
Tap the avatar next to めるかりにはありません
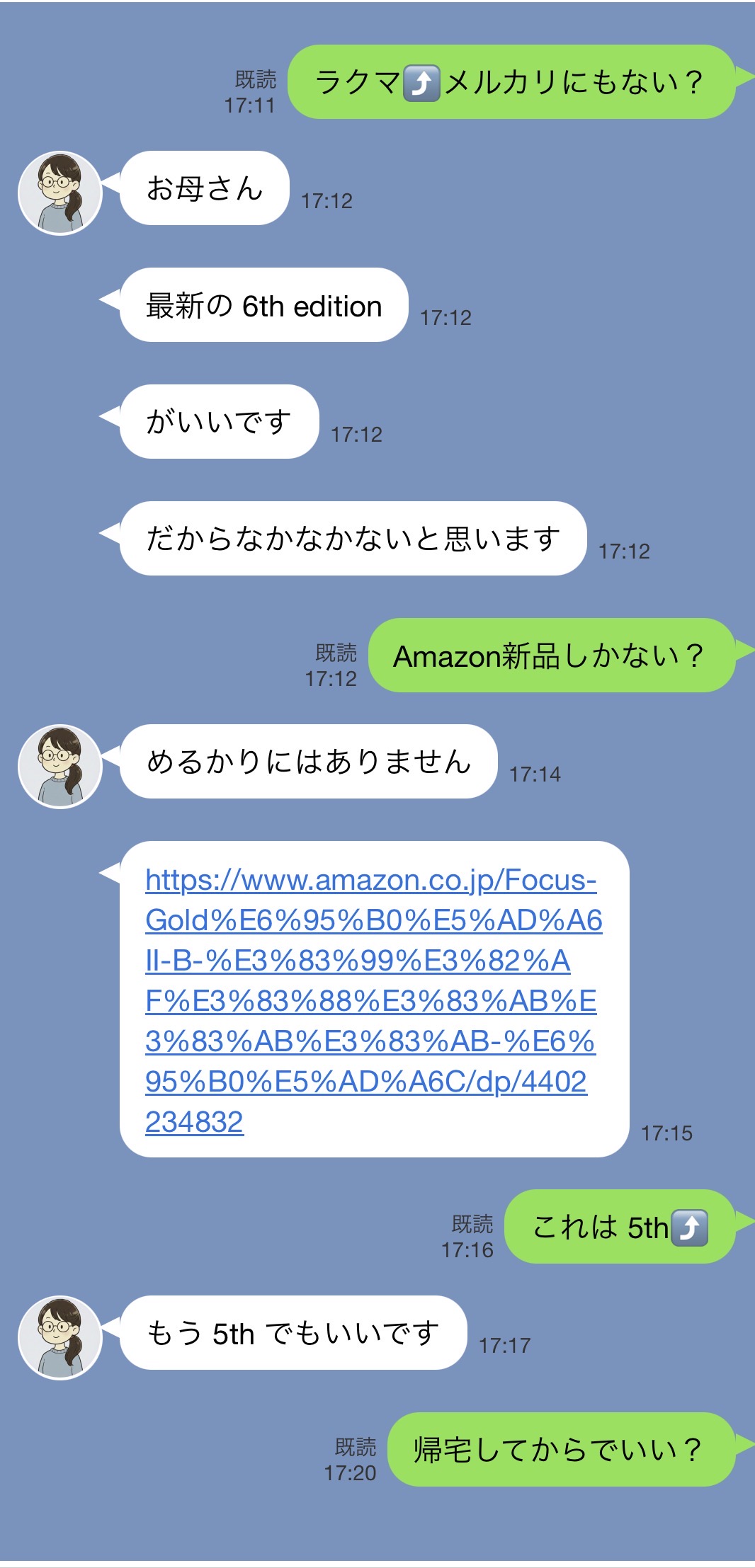click(57, 765)
